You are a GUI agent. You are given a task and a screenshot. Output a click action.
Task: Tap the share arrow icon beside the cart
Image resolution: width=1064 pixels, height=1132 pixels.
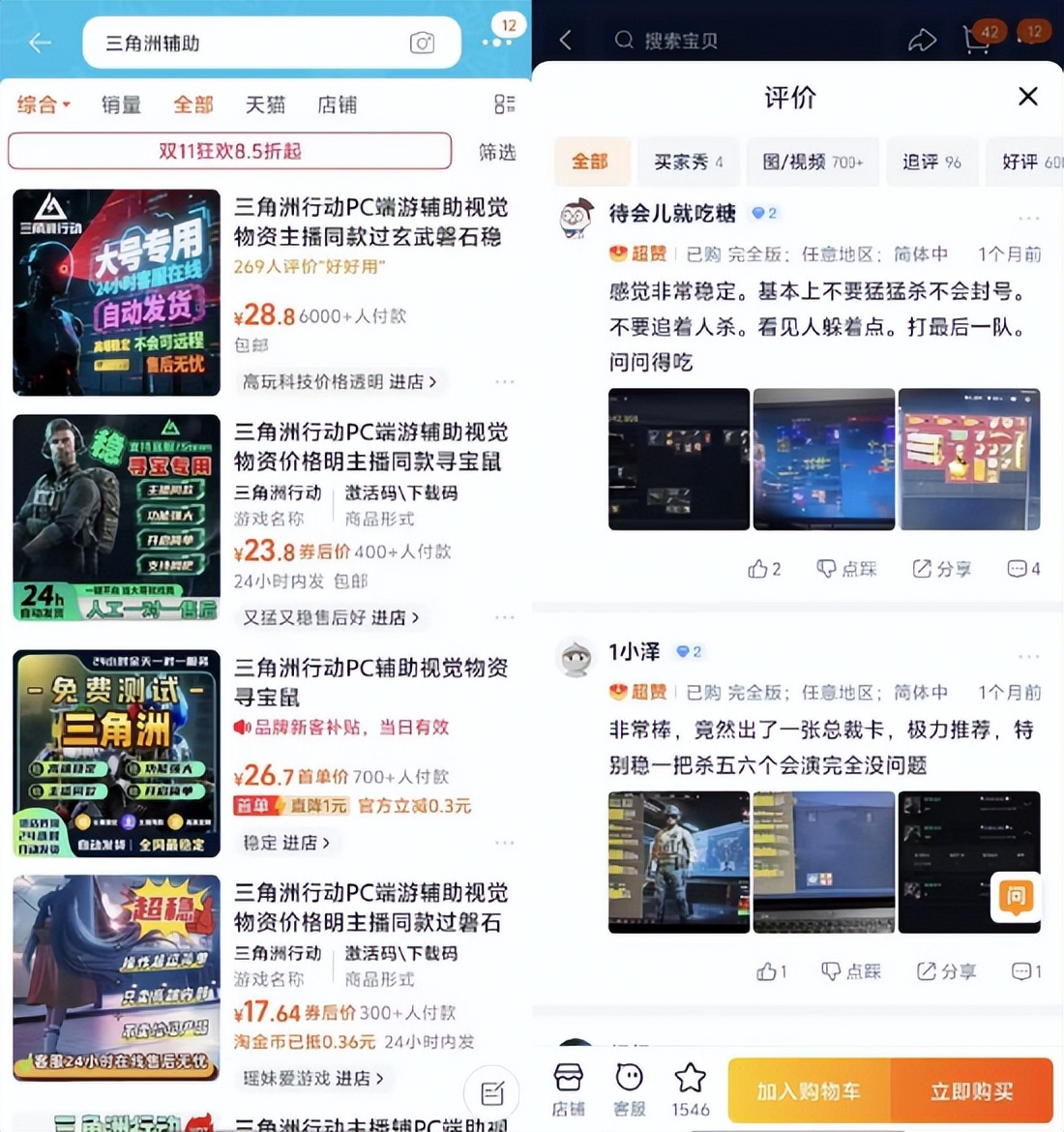coord(921,39)
